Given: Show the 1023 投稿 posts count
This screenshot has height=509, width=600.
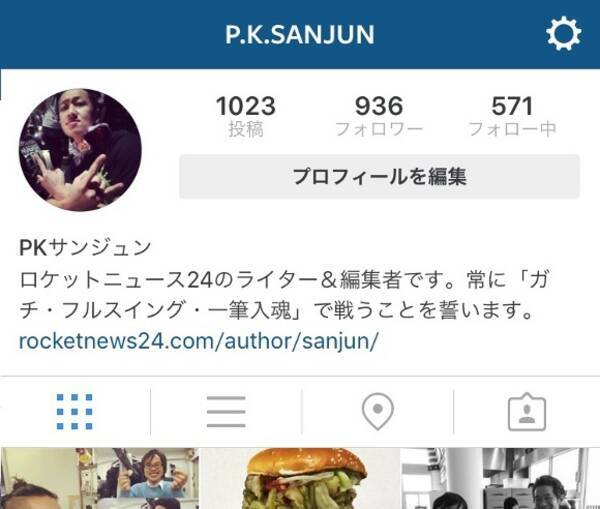Looking at the screenshot, I should pyautogui.click(x=245, y=116).
